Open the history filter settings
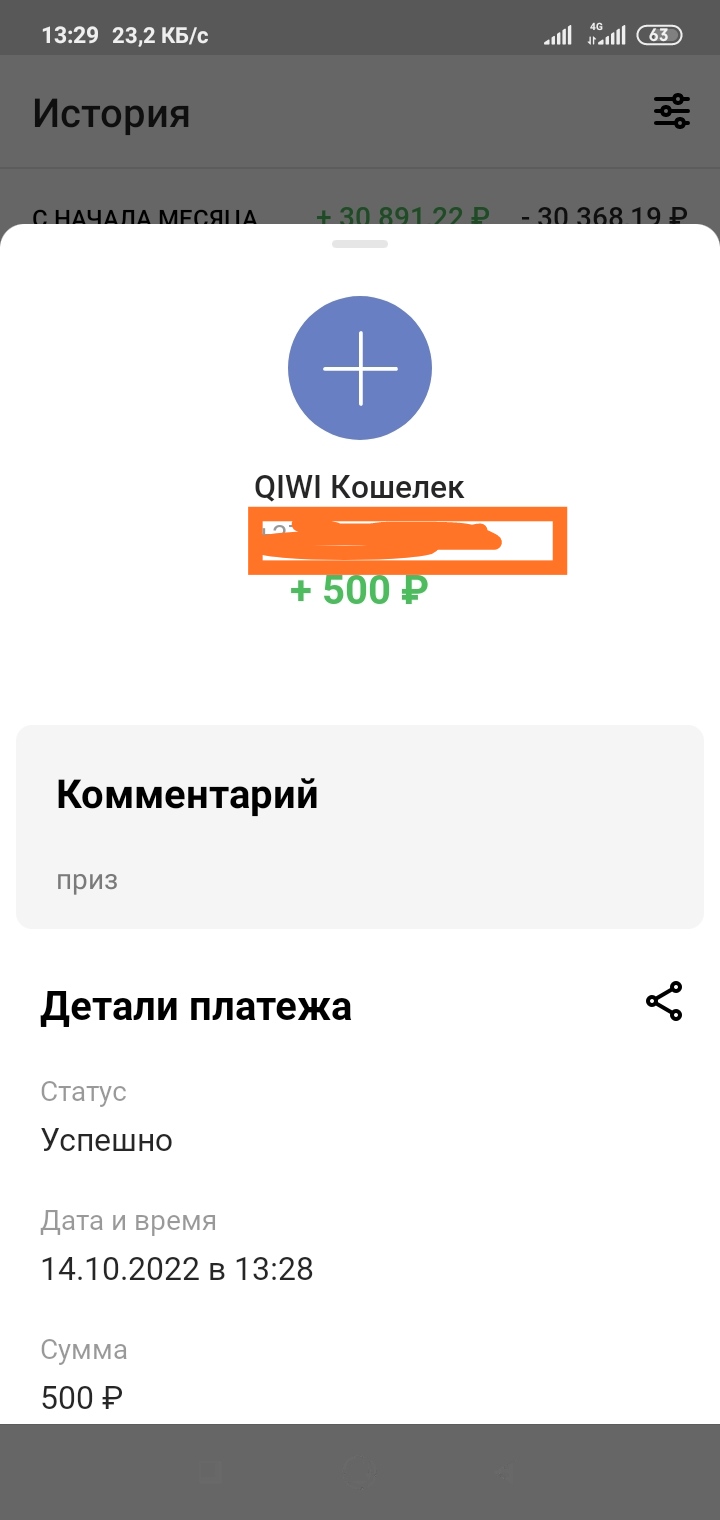 click(x=671, y=111)
